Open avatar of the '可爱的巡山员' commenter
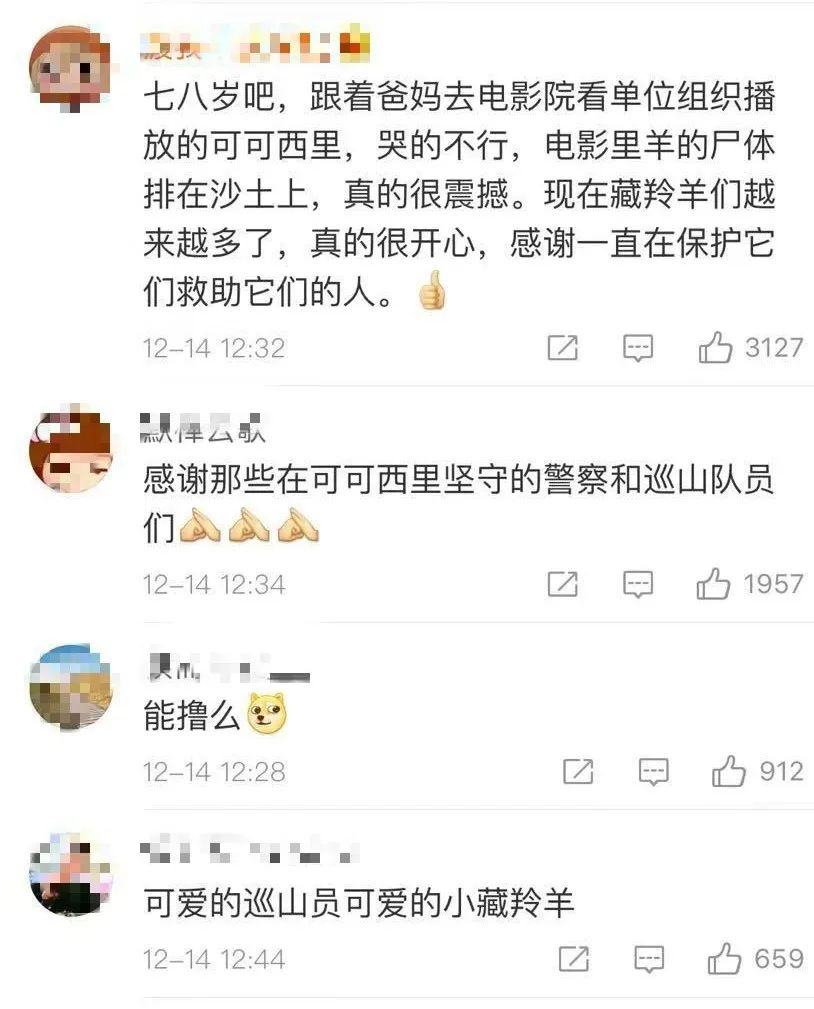Screen dimensions: 814x1009 point(71,875)
